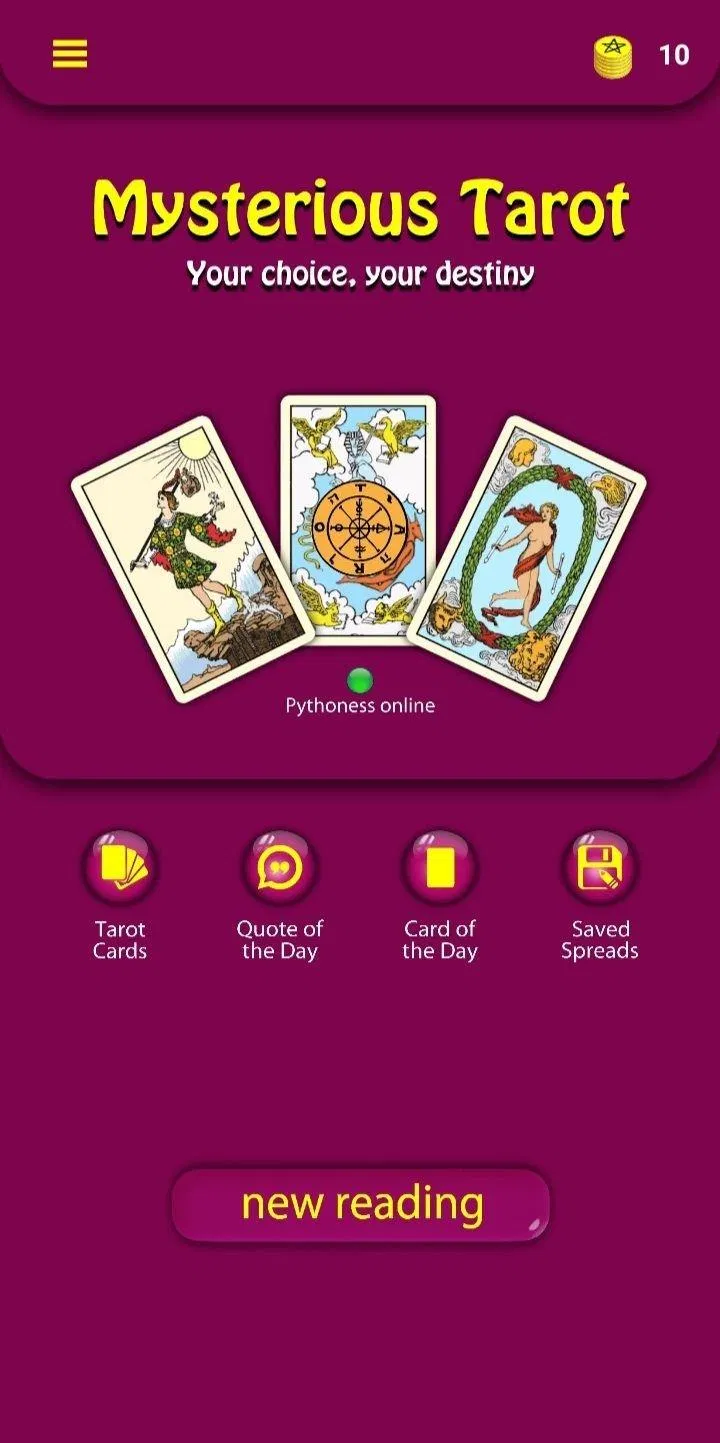Click the Pythoness online status
The height and width of the screenshot is (1443, 720).
point(360,705)
